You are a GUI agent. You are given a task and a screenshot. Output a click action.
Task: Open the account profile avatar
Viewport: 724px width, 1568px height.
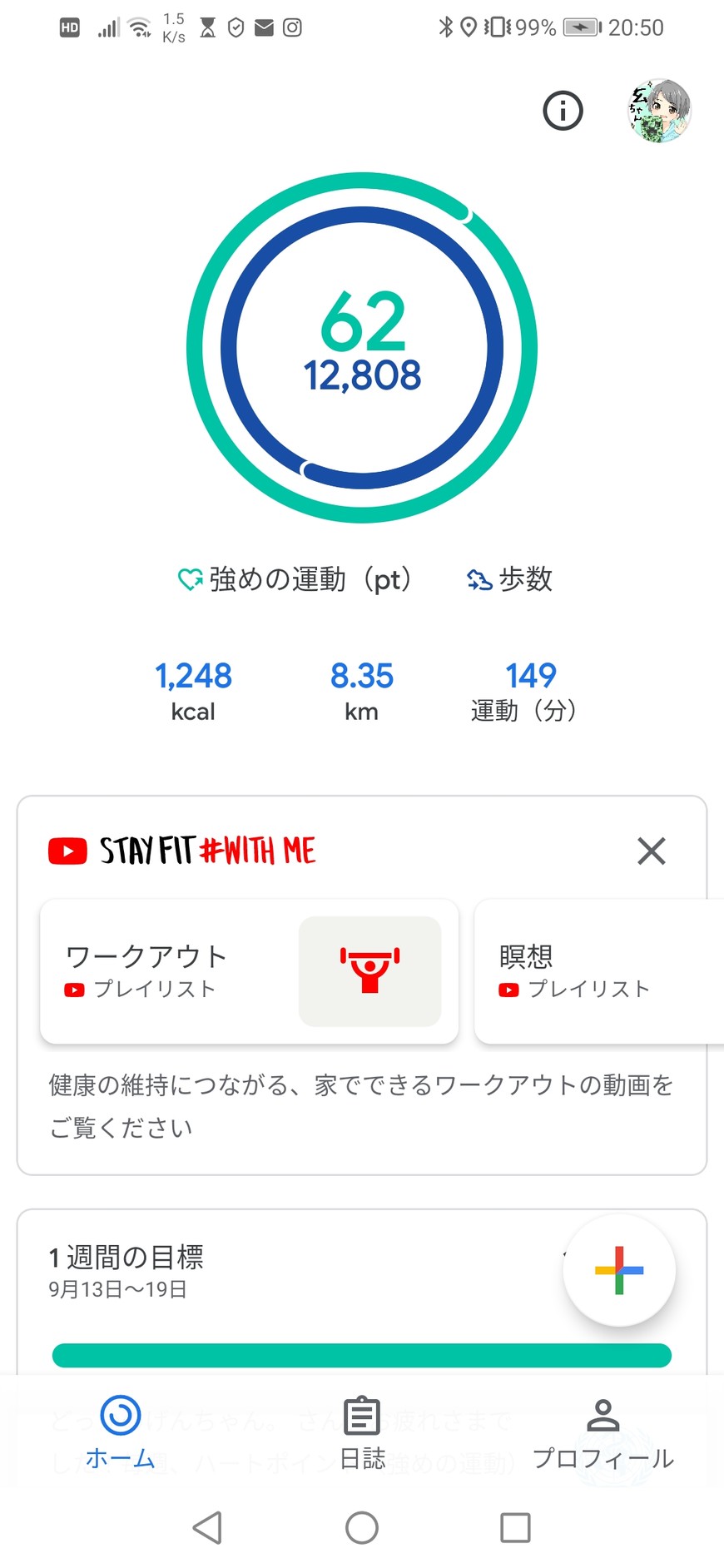coord(659,111)
